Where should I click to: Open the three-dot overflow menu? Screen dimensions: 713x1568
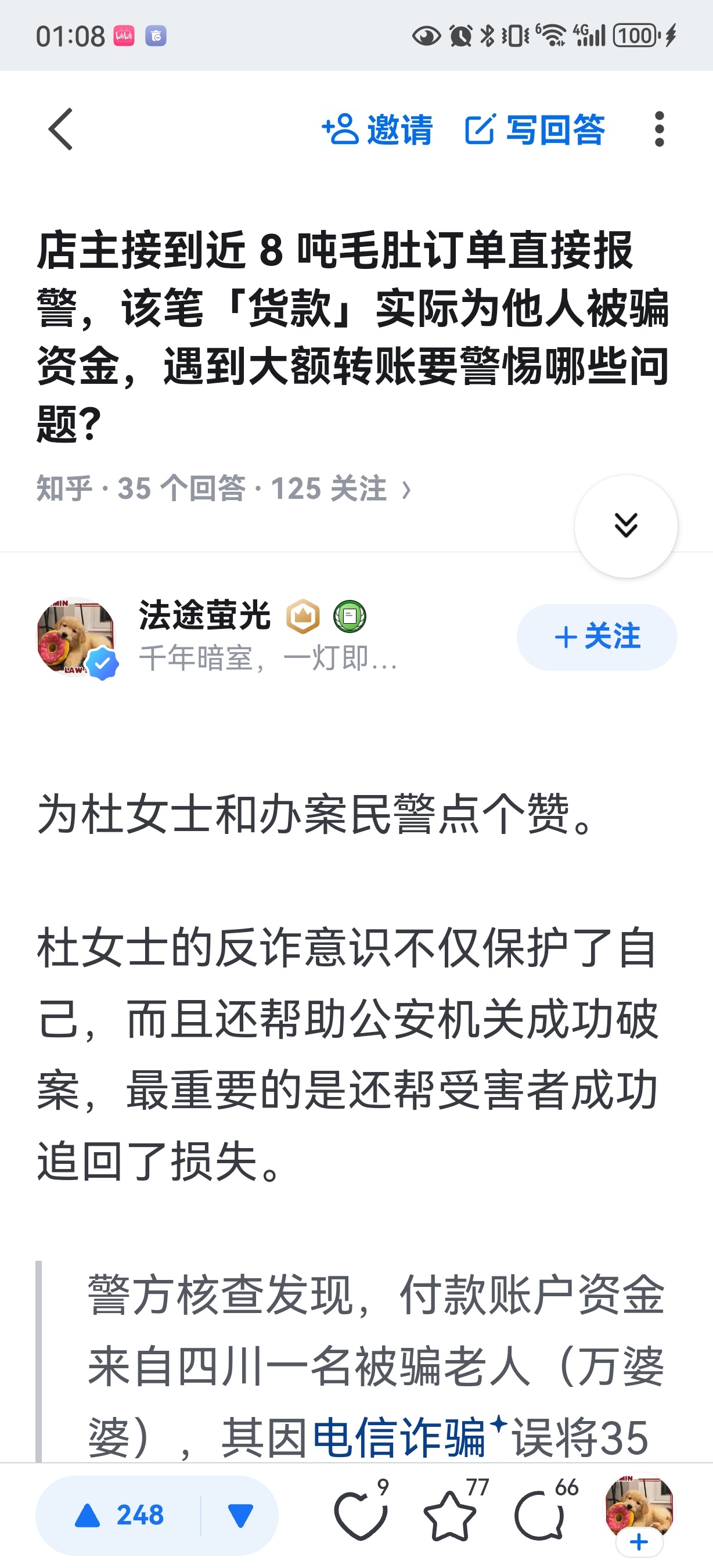(x=659, y=129)
